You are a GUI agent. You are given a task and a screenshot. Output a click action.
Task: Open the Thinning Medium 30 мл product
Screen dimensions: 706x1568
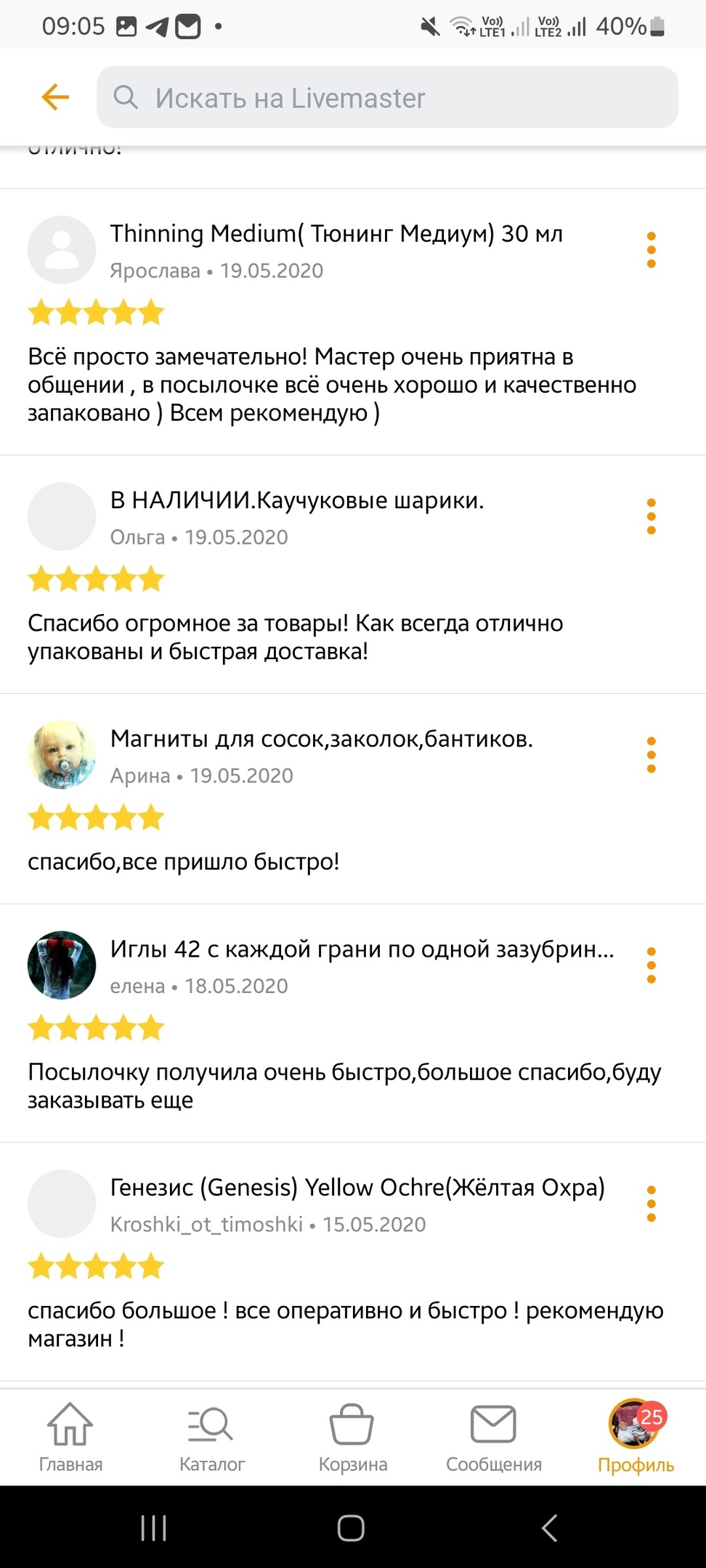(336, 234)
